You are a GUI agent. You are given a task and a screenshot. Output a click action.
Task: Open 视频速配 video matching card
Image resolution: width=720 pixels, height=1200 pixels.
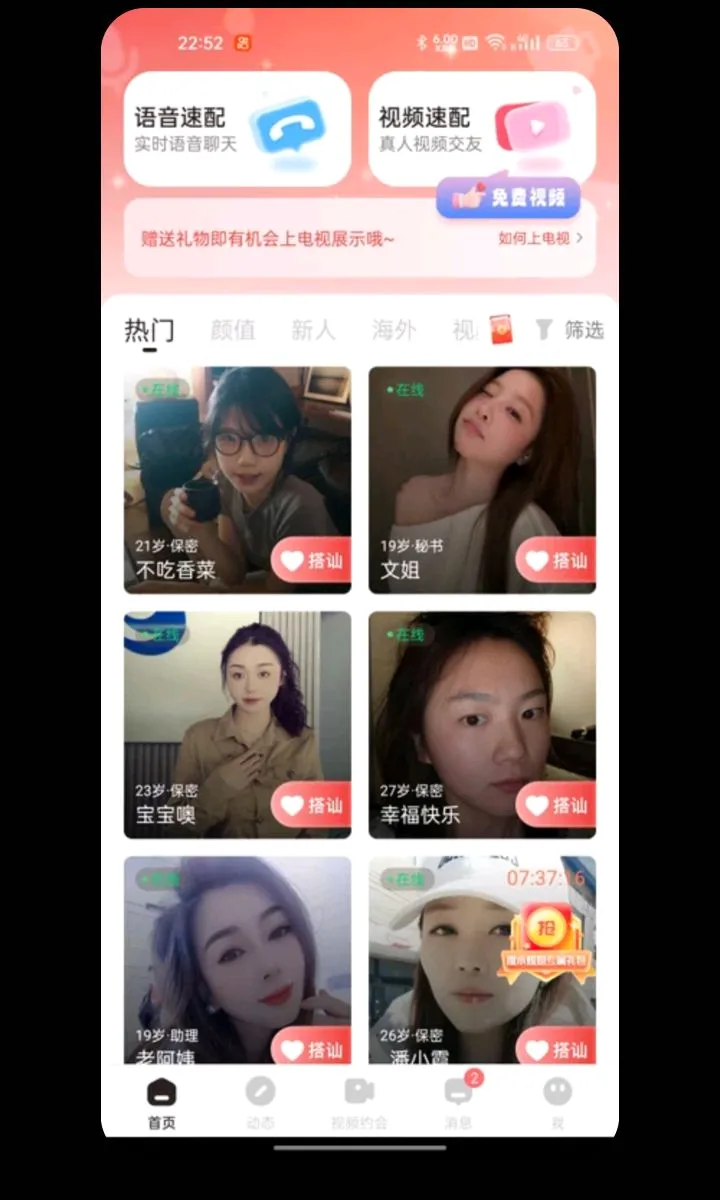coord(482,129)
